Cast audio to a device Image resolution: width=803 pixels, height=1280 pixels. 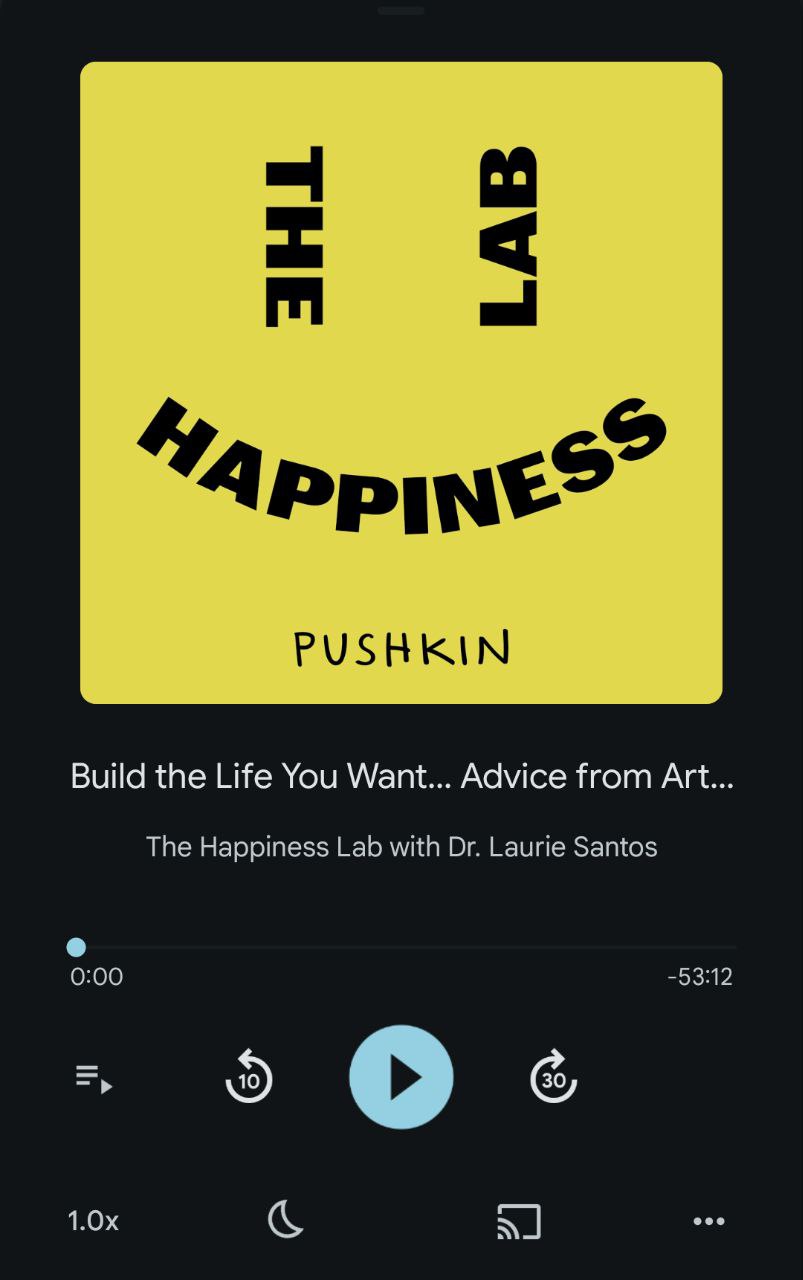tap(518, 1221)
